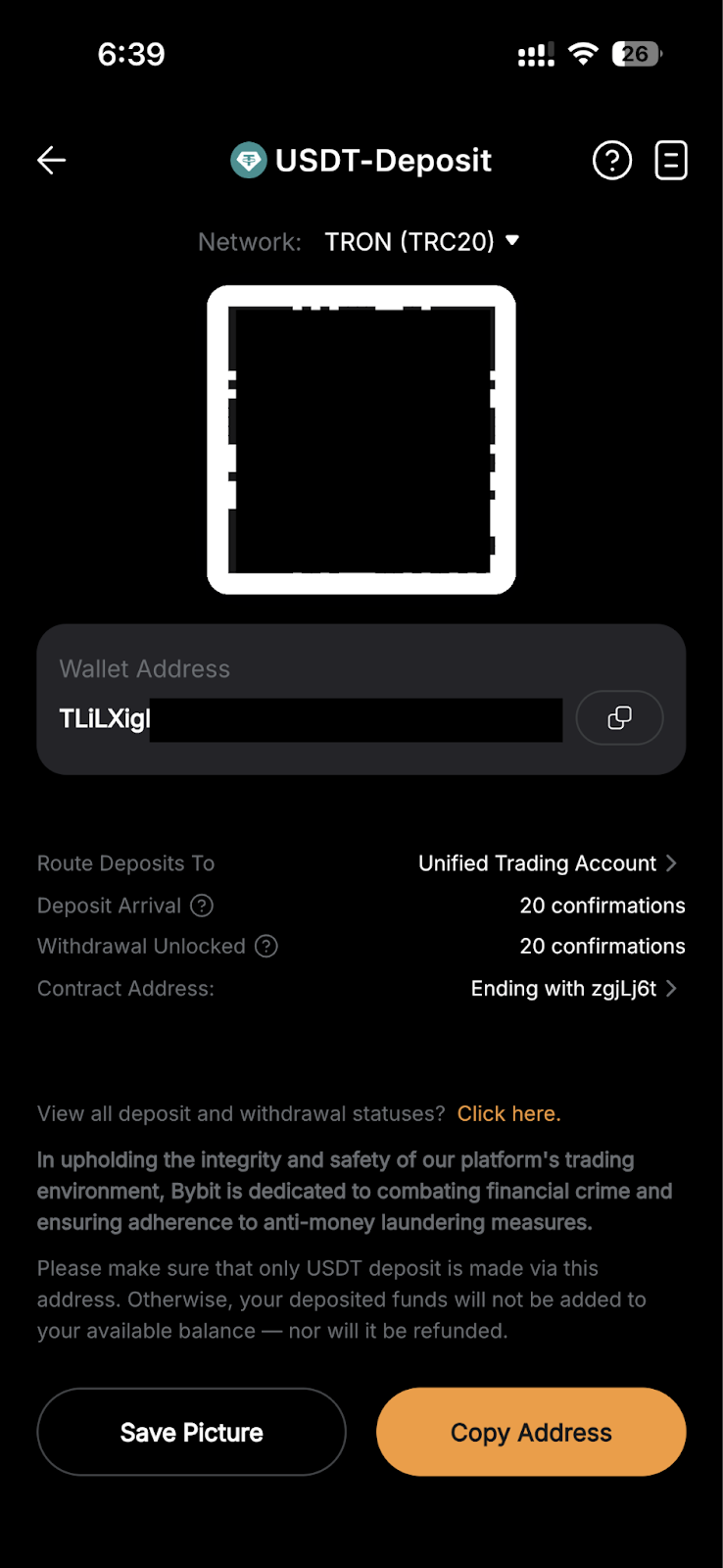
Task: Open the TRON (TRC20) network dropdown
Action: 421,241
